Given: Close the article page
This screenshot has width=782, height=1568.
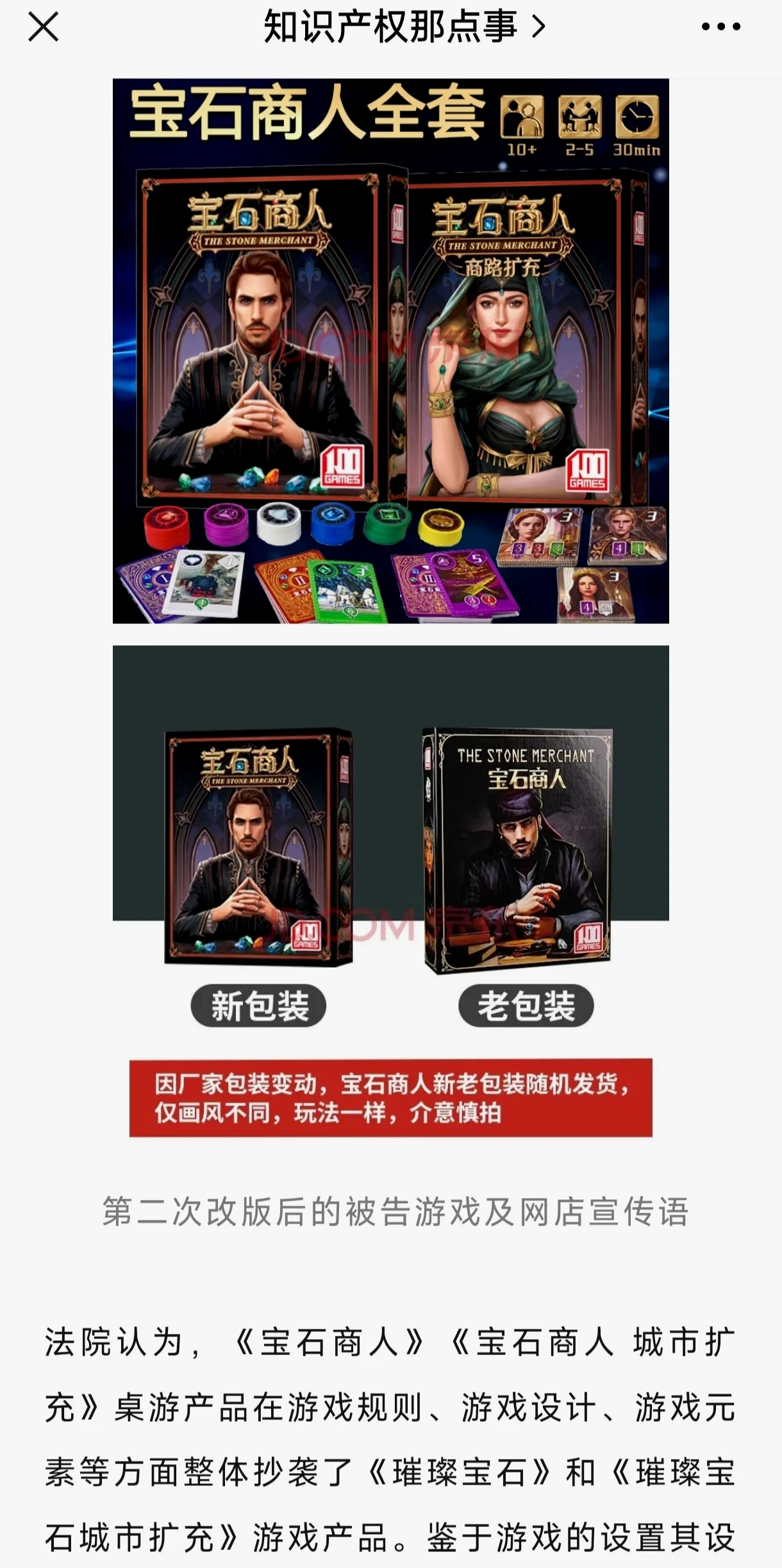Looking at the screenshot, I should click(43, 27).
